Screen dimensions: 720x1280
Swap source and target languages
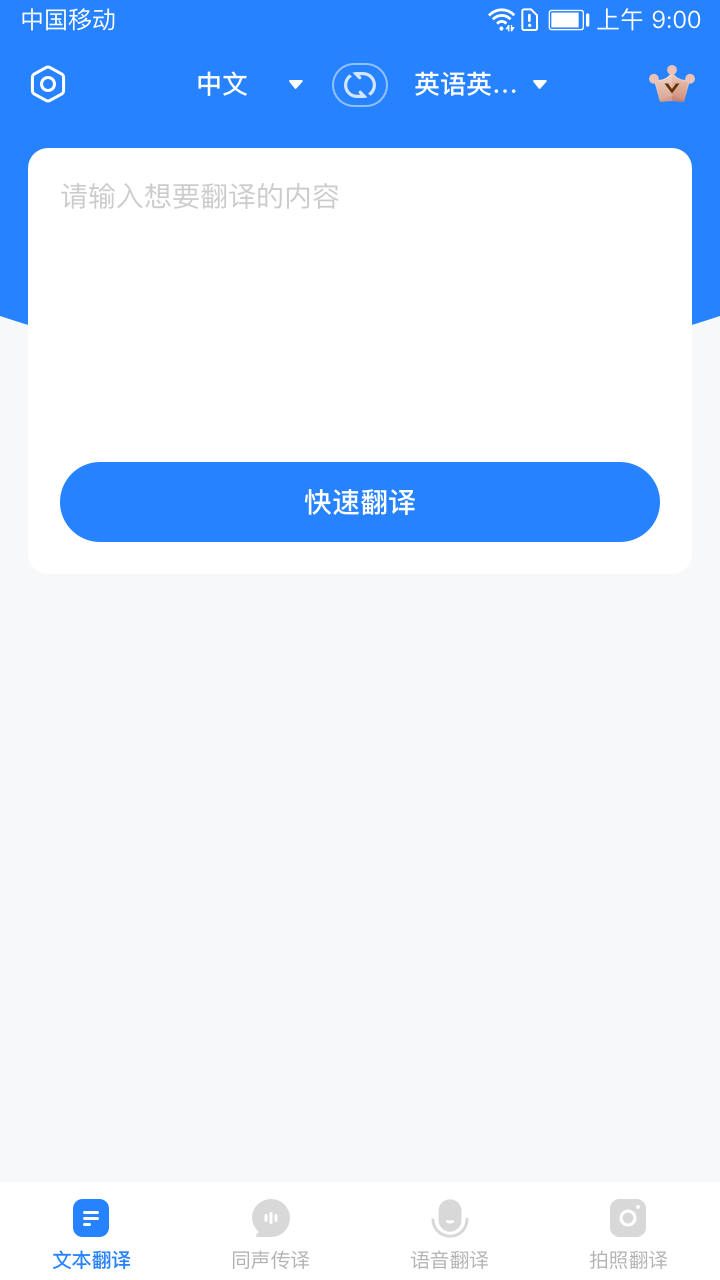pyautogui.click(x=360, y=85)
